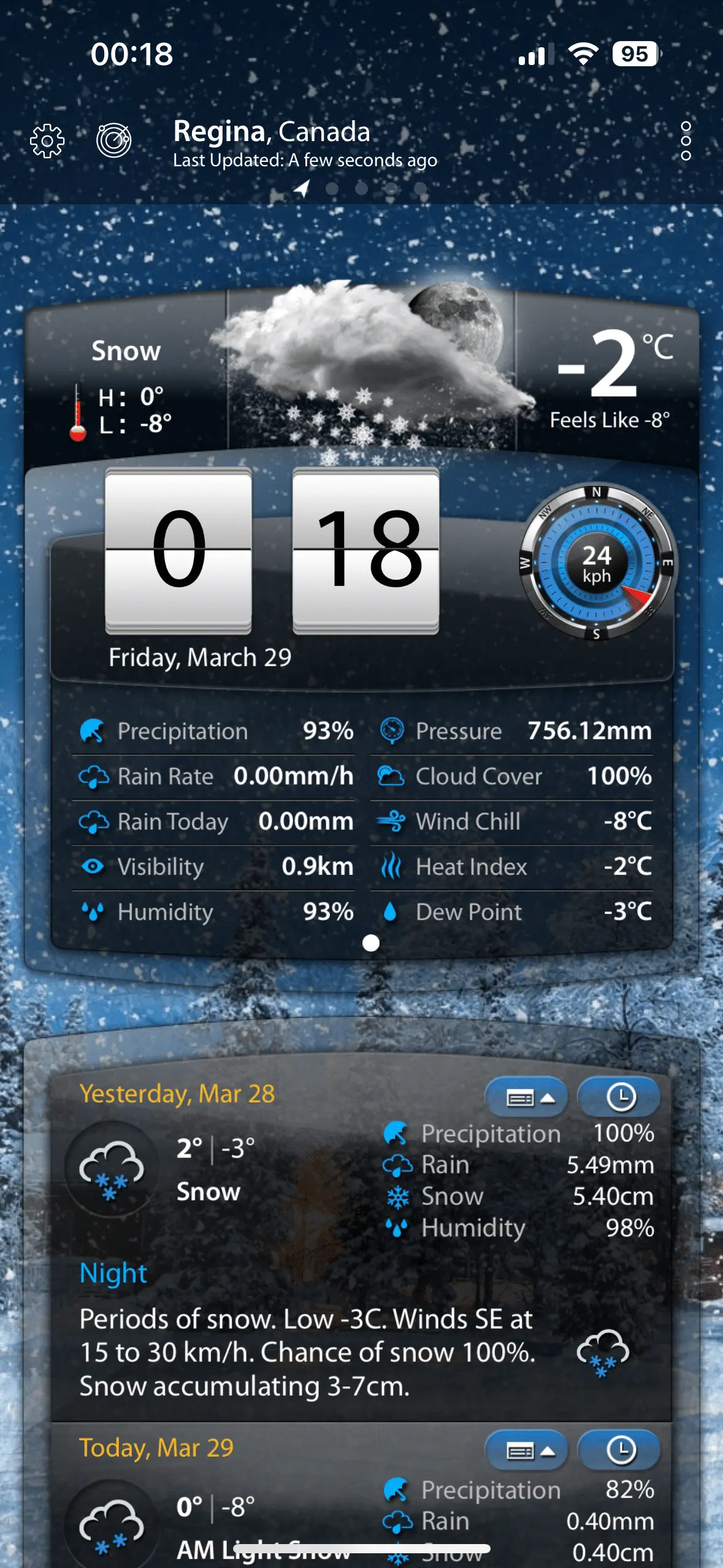The height and width of the screenshot is (1568, 723).
Task: Show hourly forecast for Today, Mar 29
Action: pyautogui.click(x=619, y=1451)
